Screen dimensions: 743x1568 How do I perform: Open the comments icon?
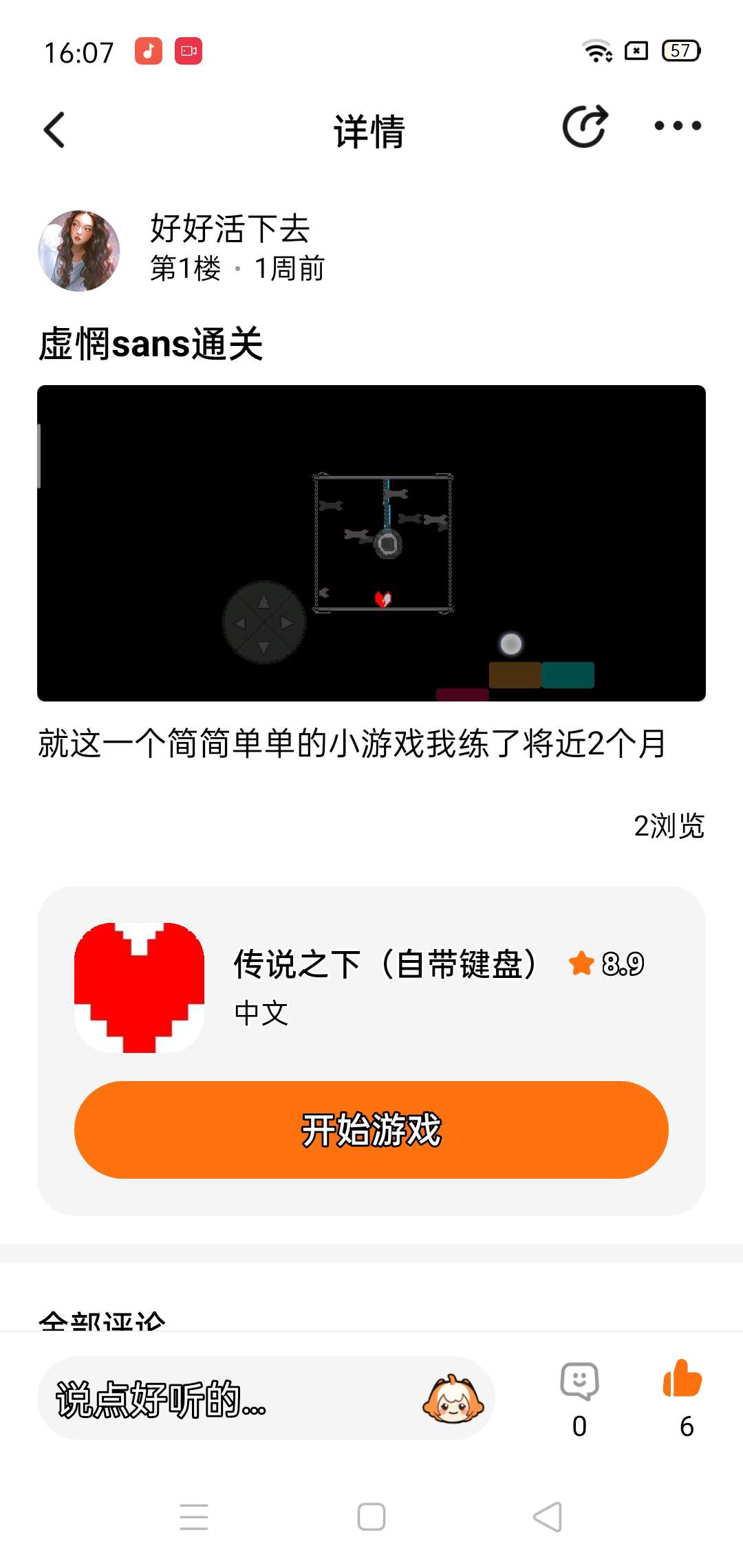[580, 1382]
